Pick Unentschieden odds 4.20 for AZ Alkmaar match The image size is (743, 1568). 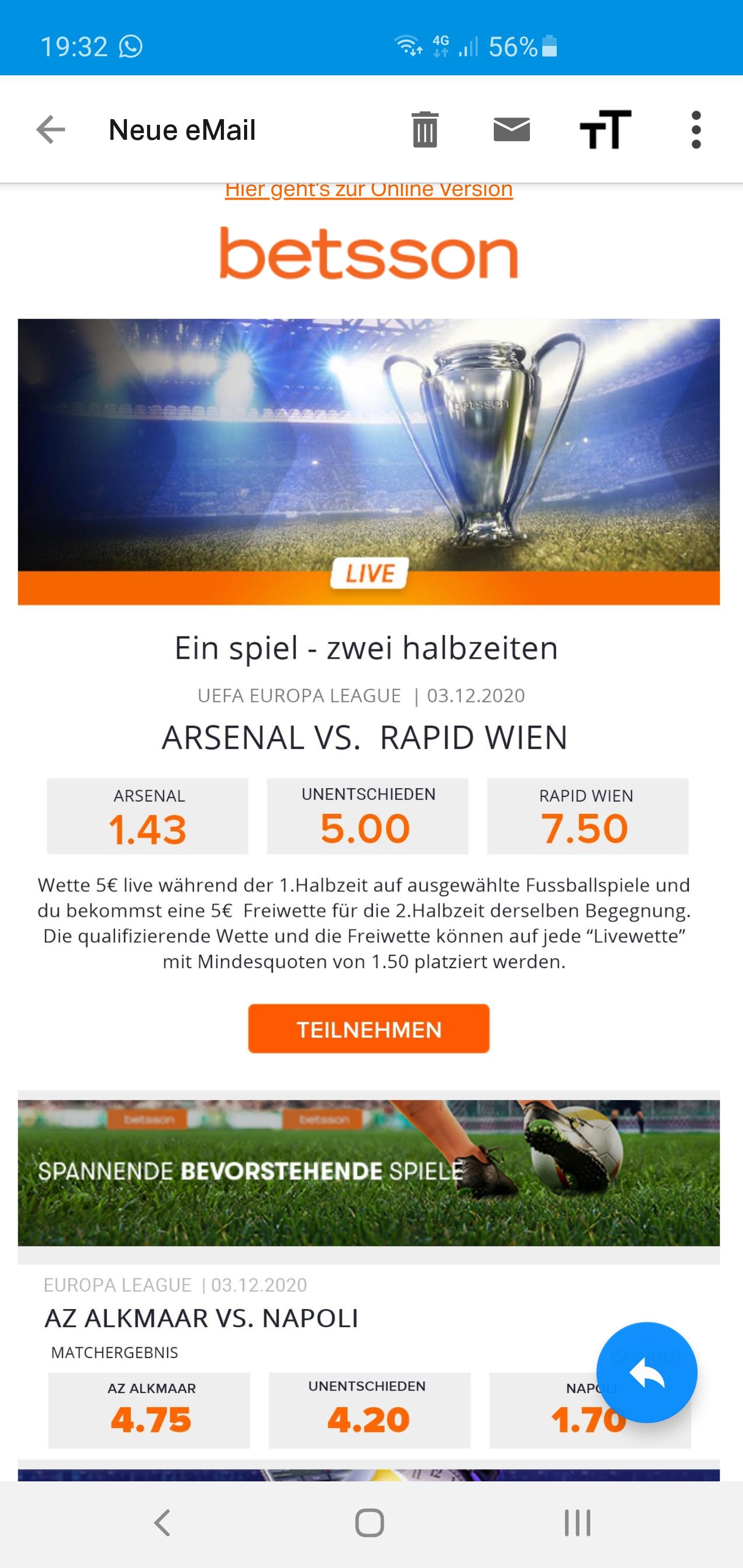(x=369, y=1410)
